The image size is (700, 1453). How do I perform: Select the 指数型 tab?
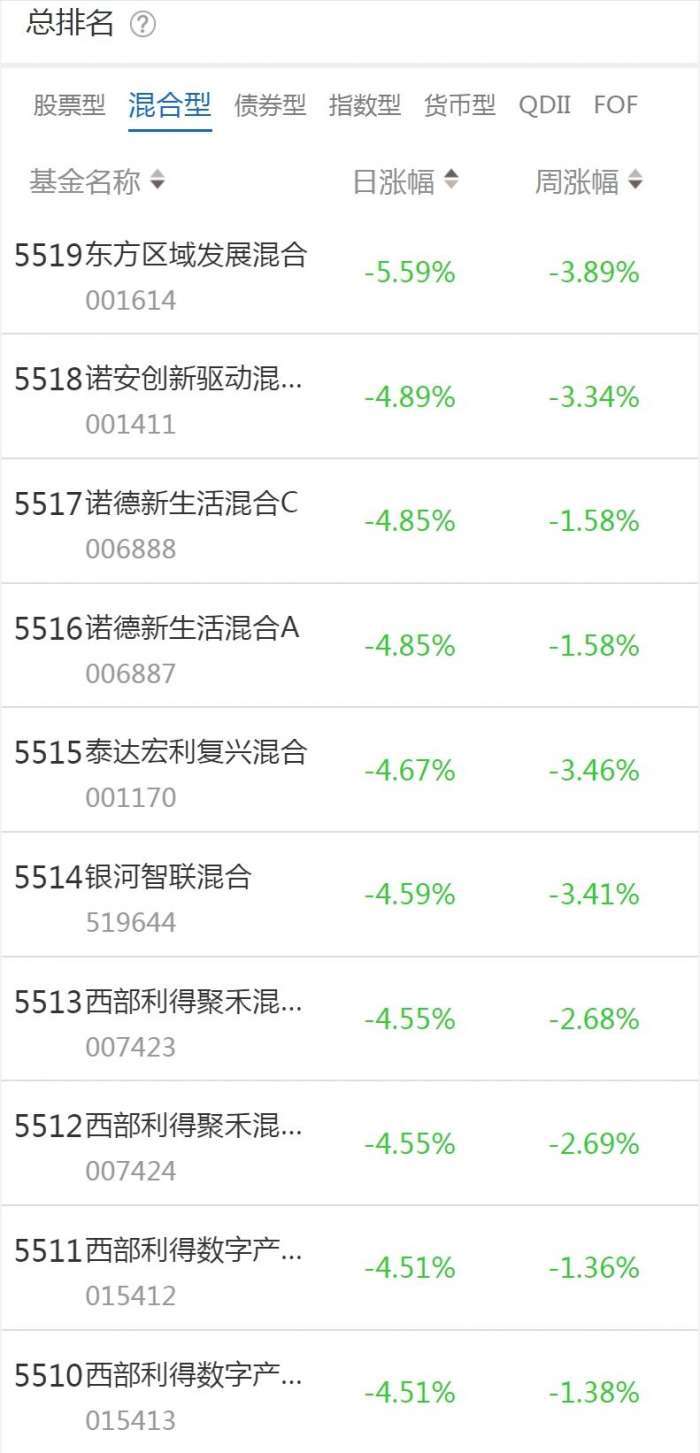pyautogui.click(x=365, y=105)
